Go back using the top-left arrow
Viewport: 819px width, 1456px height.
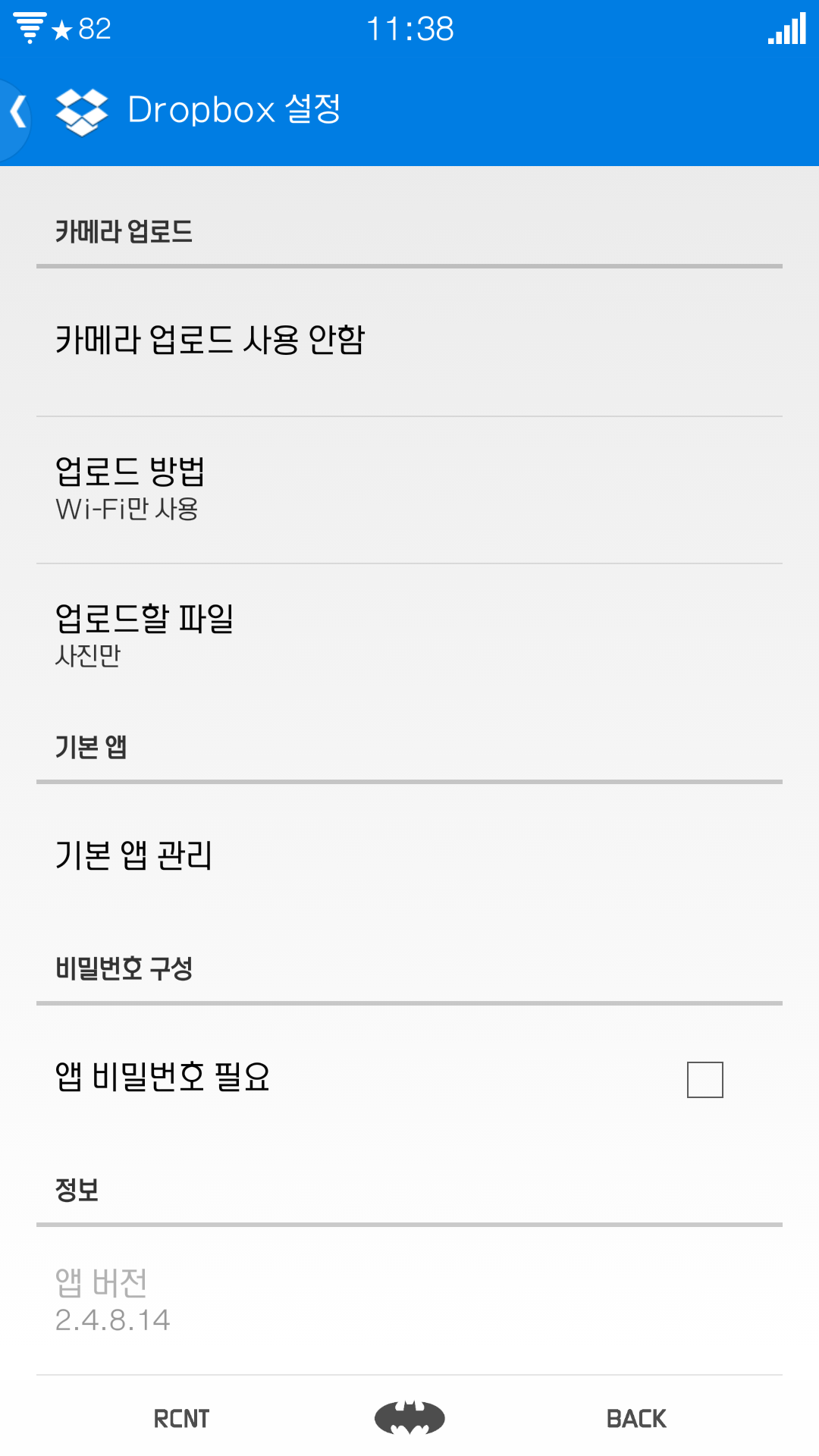[x=18, y=112]
